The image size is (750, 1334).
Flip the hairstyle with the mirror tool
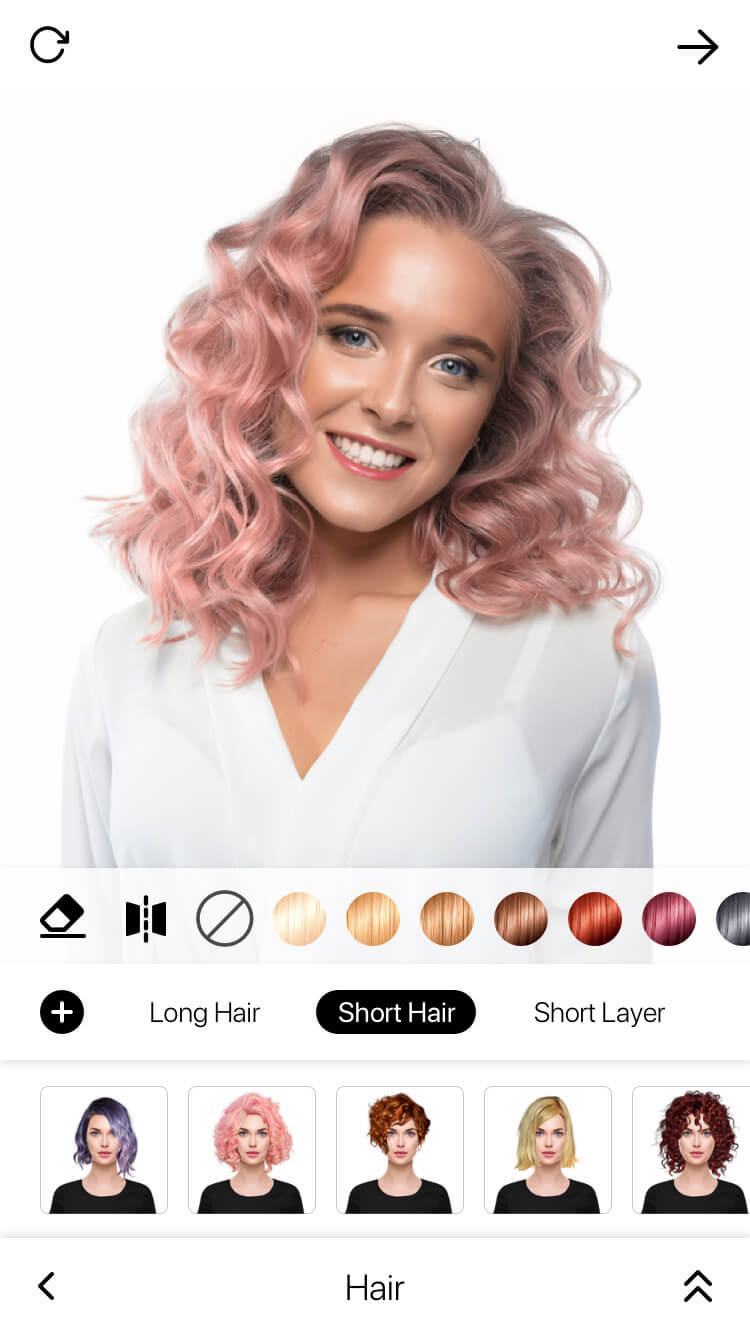(x=146, y=919)
